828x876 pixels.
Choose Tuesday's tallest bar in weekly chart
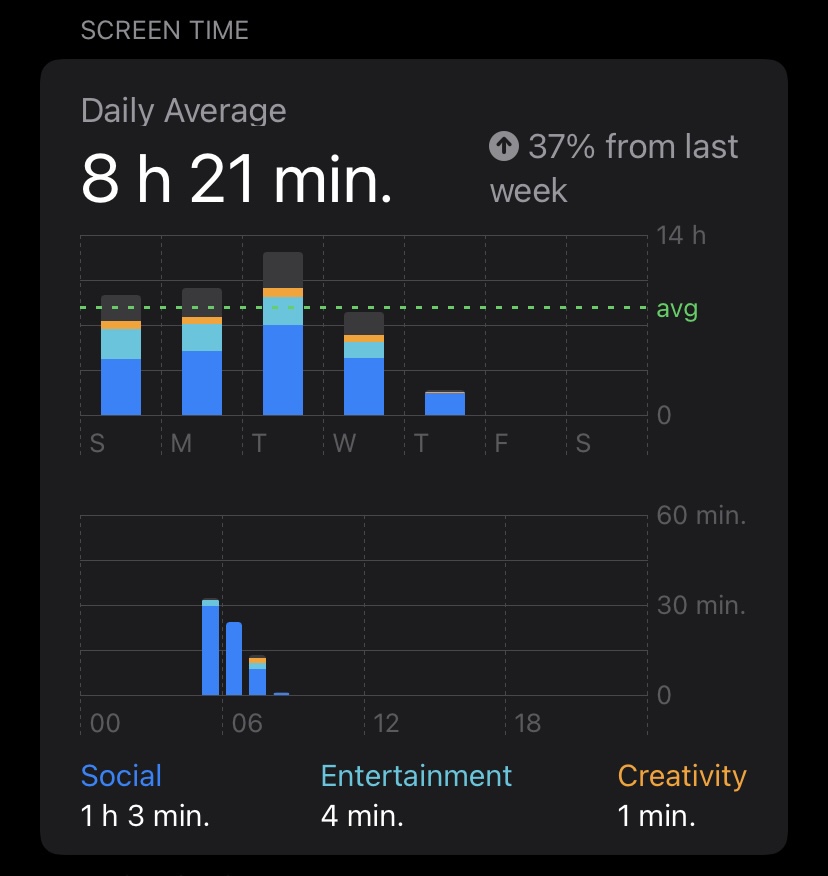(283, 334)
